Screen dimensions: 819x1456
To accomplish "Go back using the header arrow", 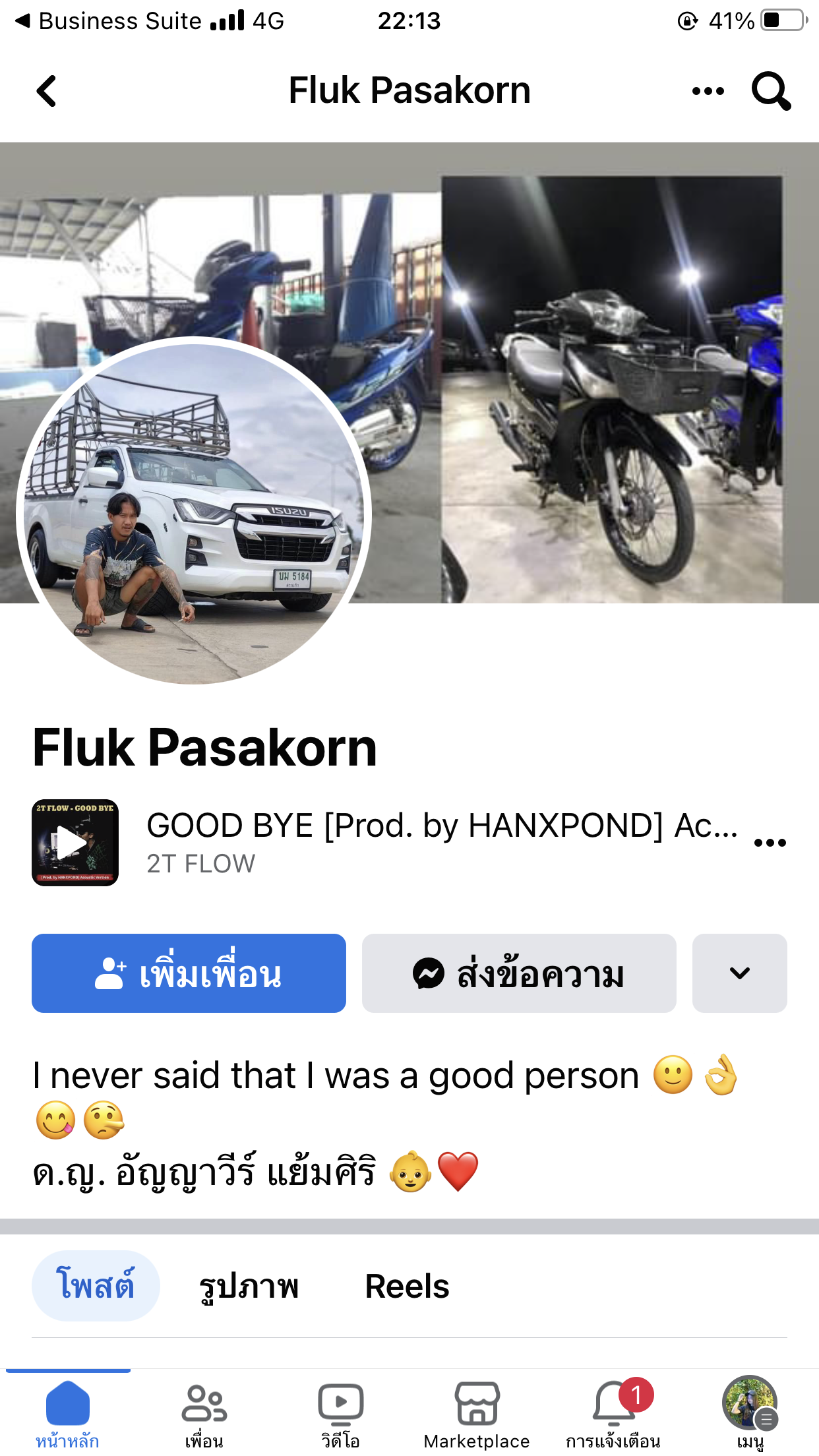I will tap(46, 91).
